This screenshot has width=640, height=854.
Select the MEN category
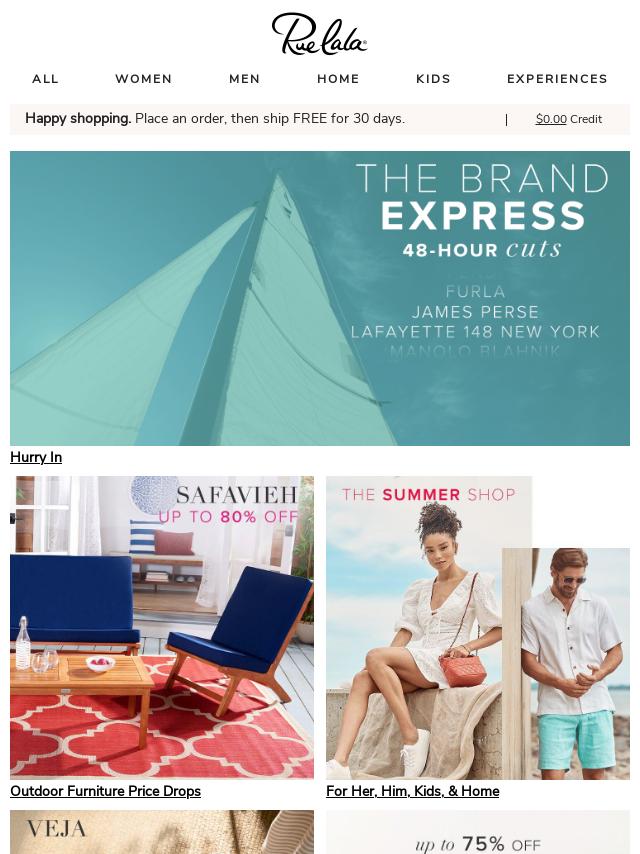click(x=244, y=79)
